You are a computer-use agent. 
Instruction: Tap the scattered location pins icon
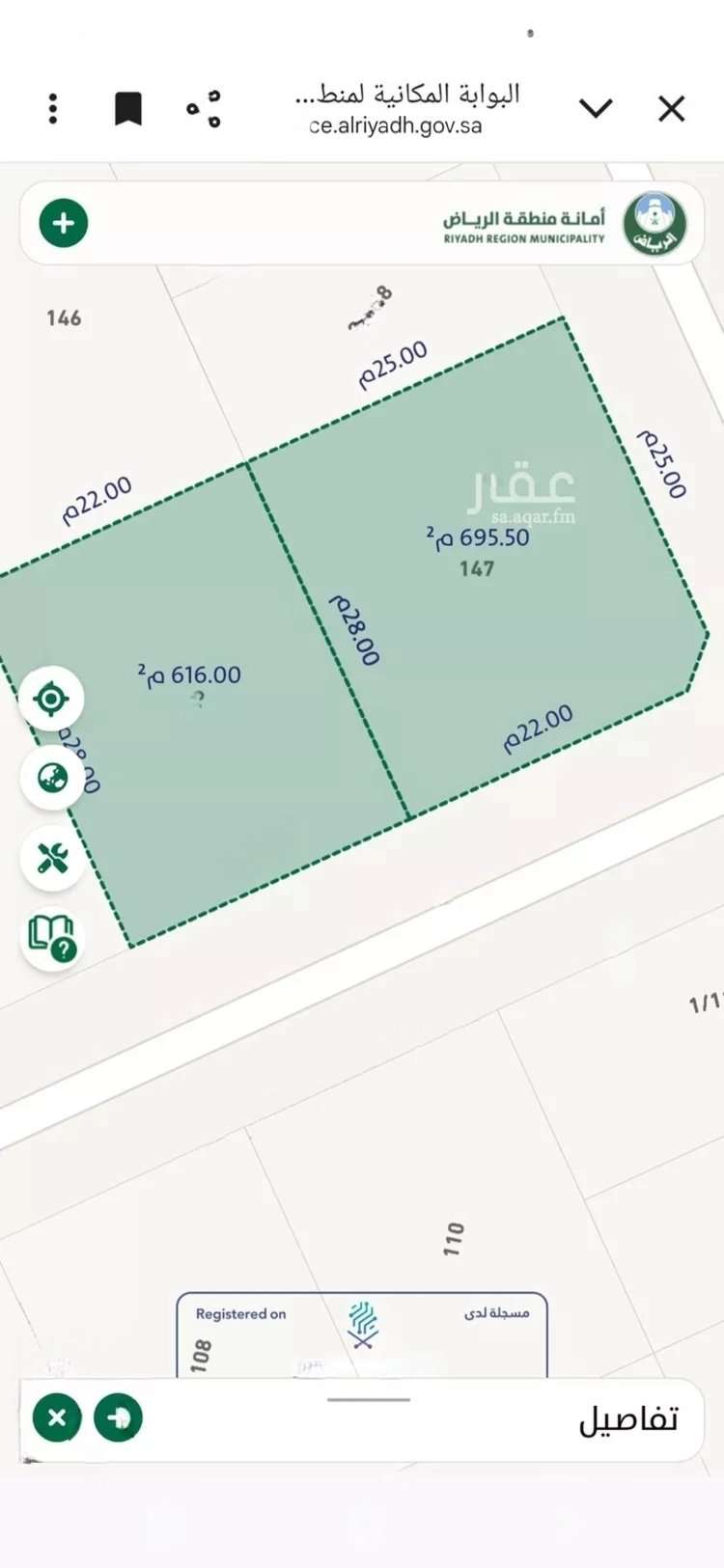[x=203, y=108]
